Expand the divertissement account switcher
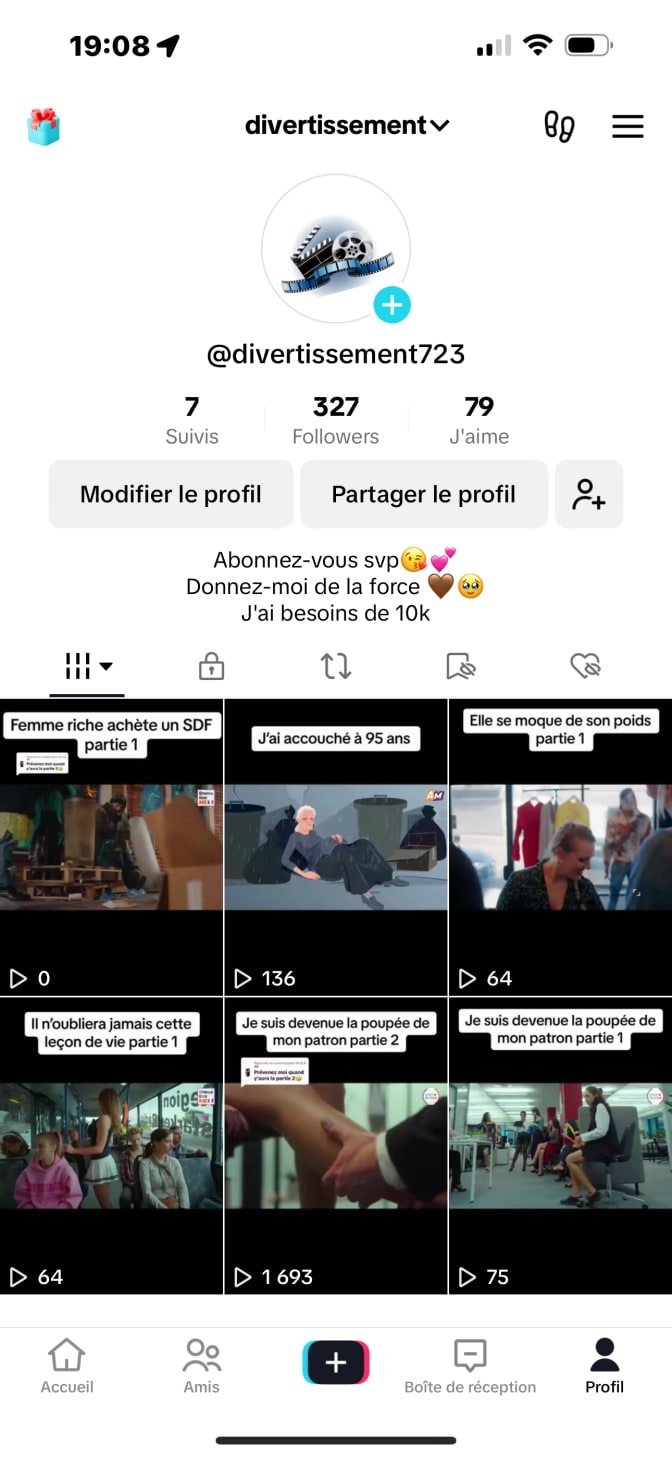The height and width of the screenshot is (1457, 672). [x=346, y=126]
